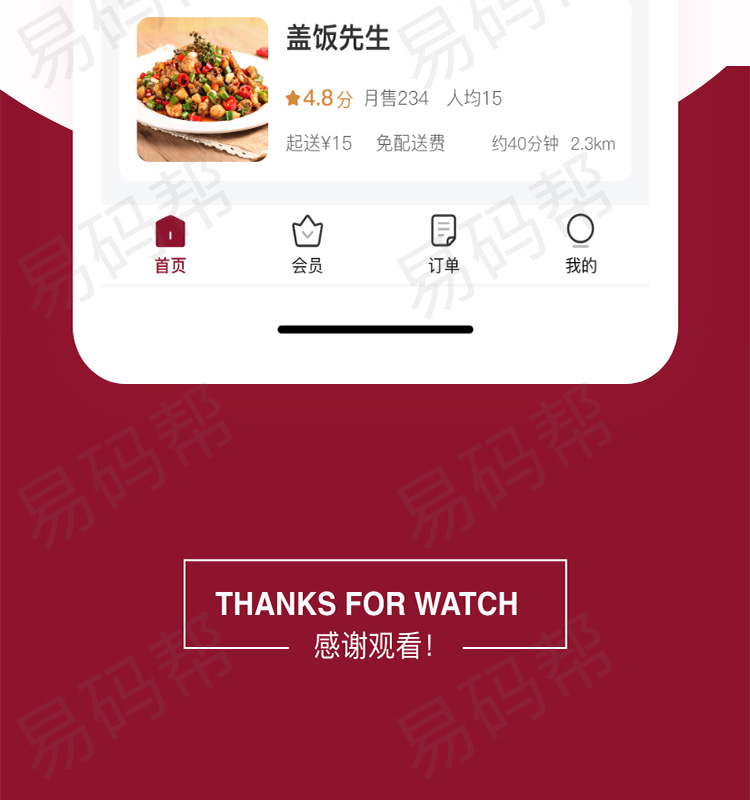Tap the receipt icon above 订单 label

(x=444, y=231)
